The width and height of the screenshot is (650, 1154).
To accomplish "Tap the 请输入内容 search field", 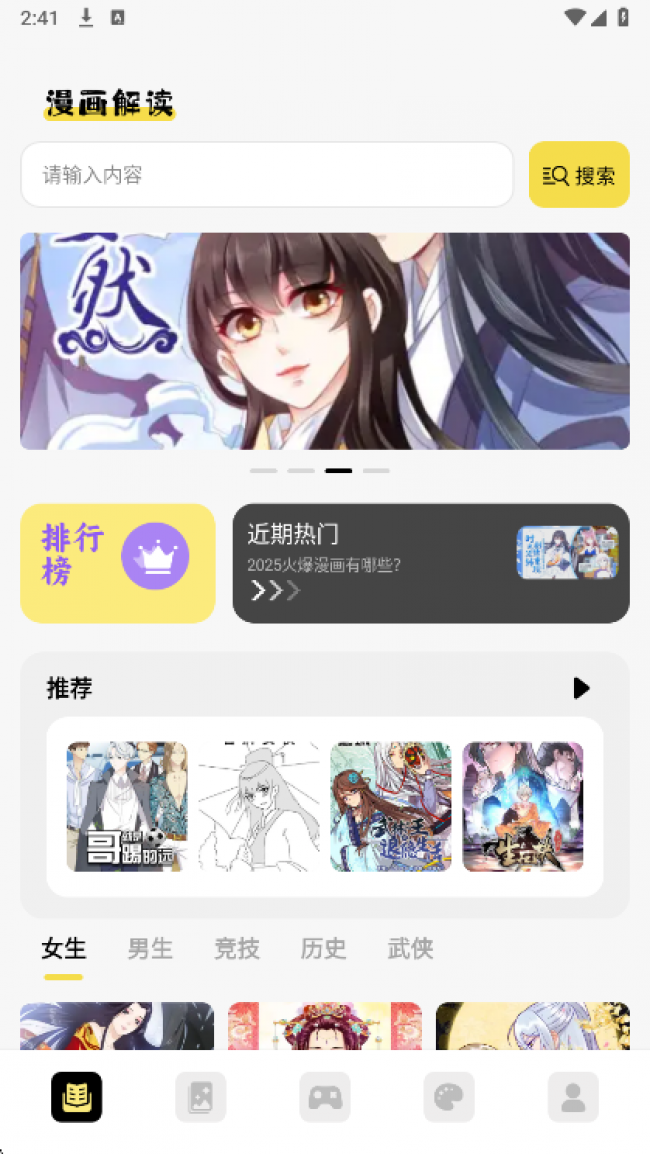I will (x=266, y=175).
